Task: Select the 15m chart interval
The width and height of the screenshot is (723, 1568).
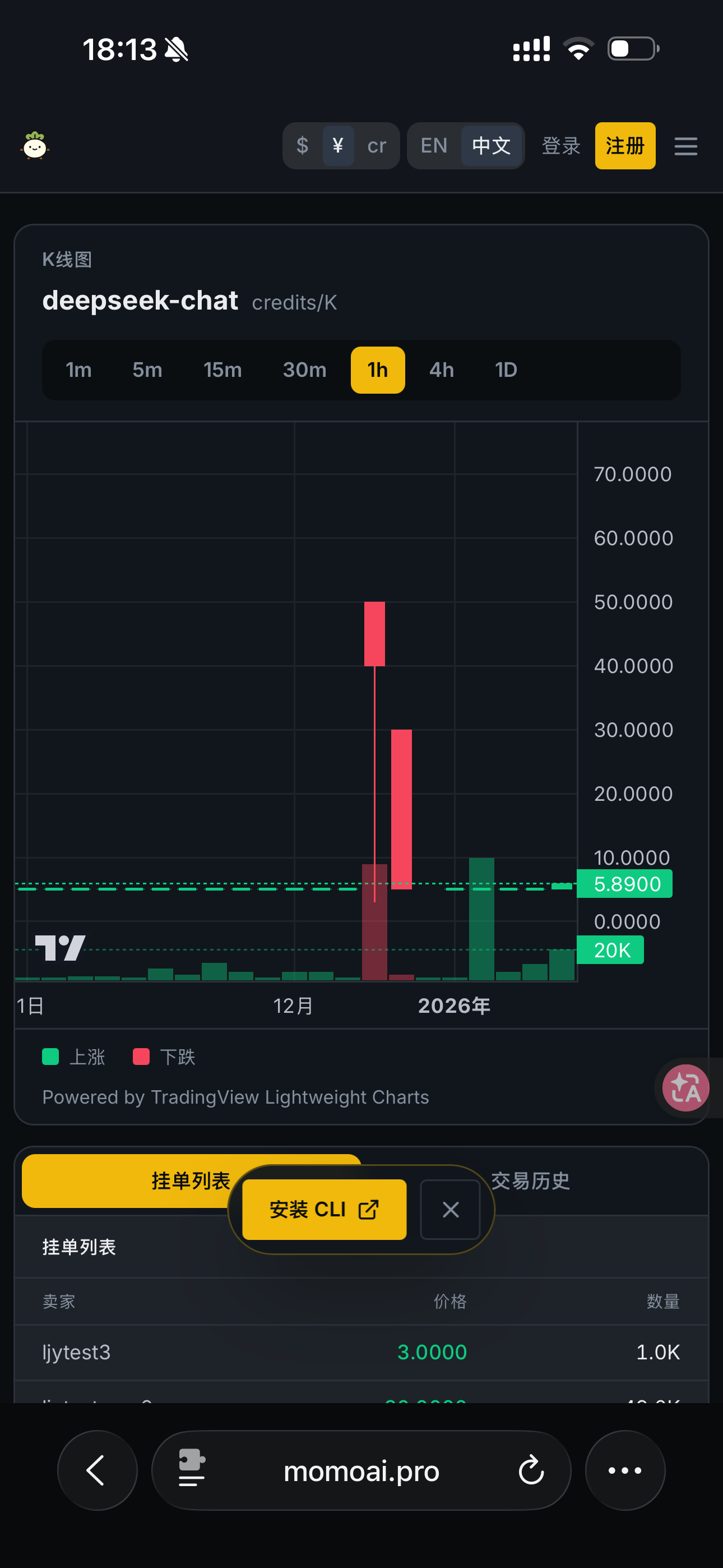Action: [223, 370]
